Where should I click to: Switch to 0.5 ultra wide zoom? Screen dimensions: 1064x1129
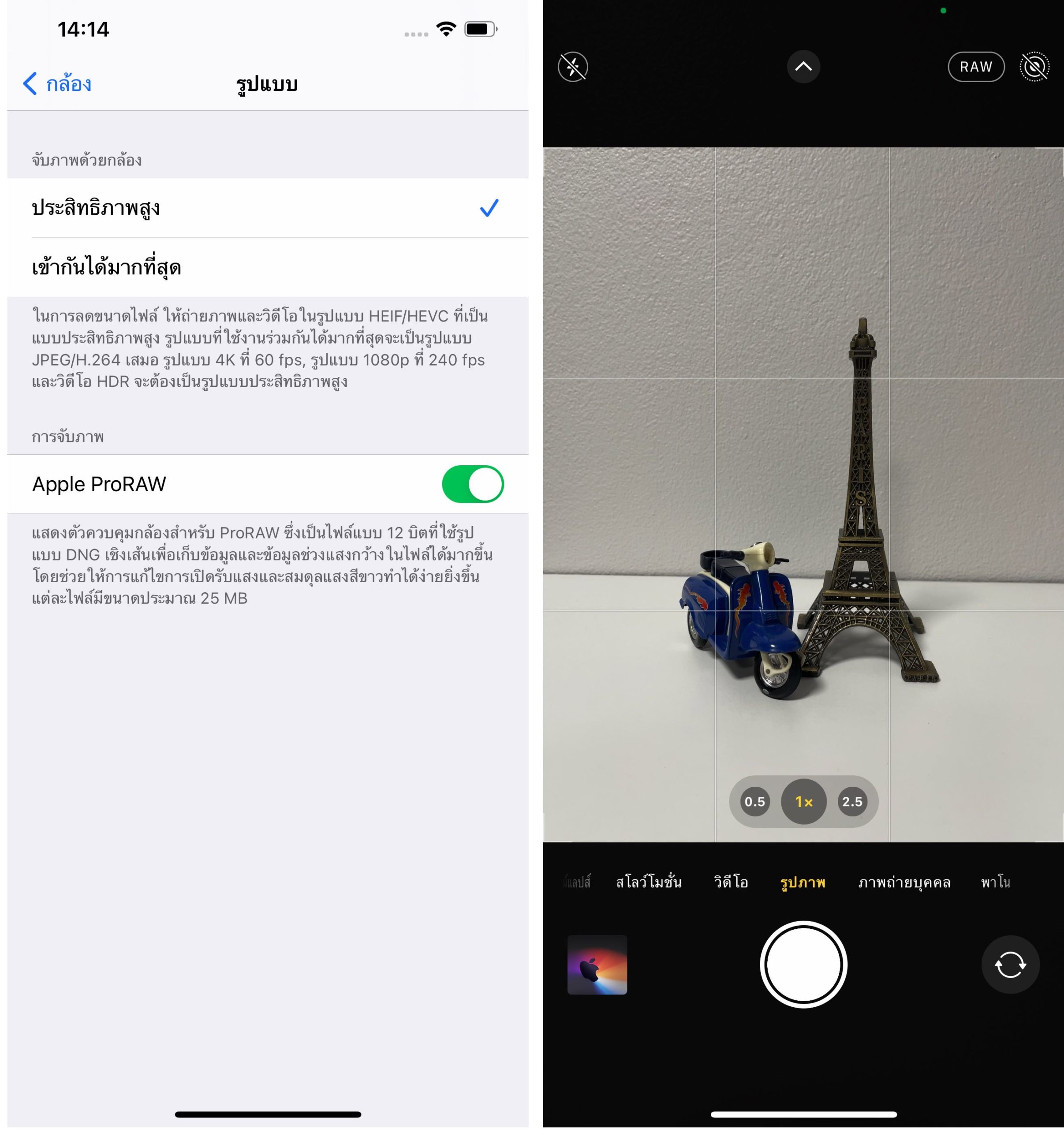pos(754,801)
